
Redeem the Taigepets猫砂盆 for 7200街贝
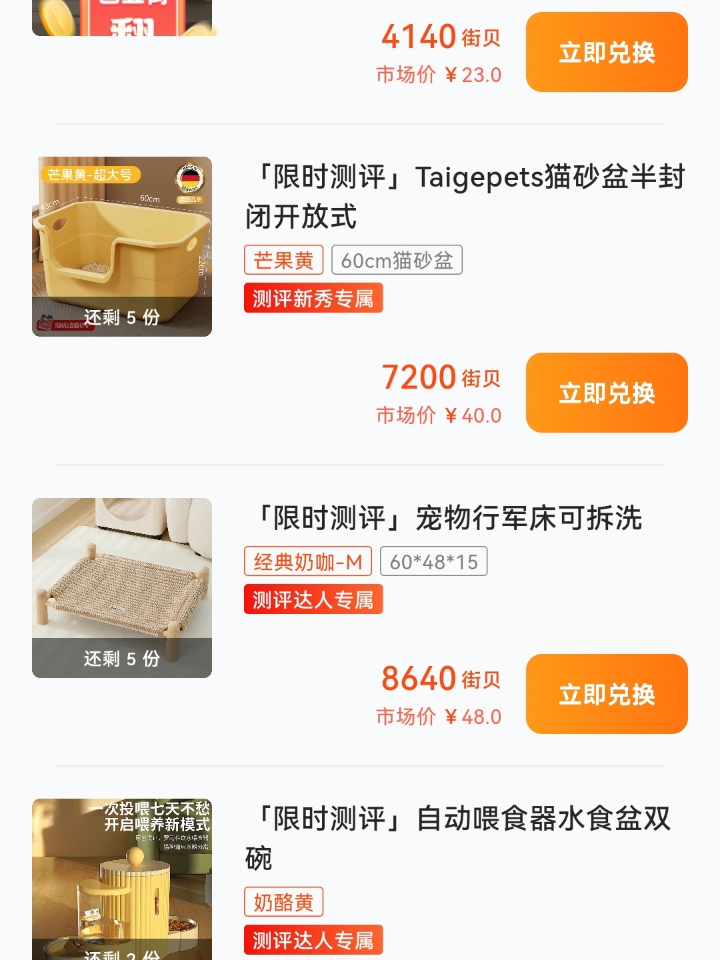pos(606,392)
